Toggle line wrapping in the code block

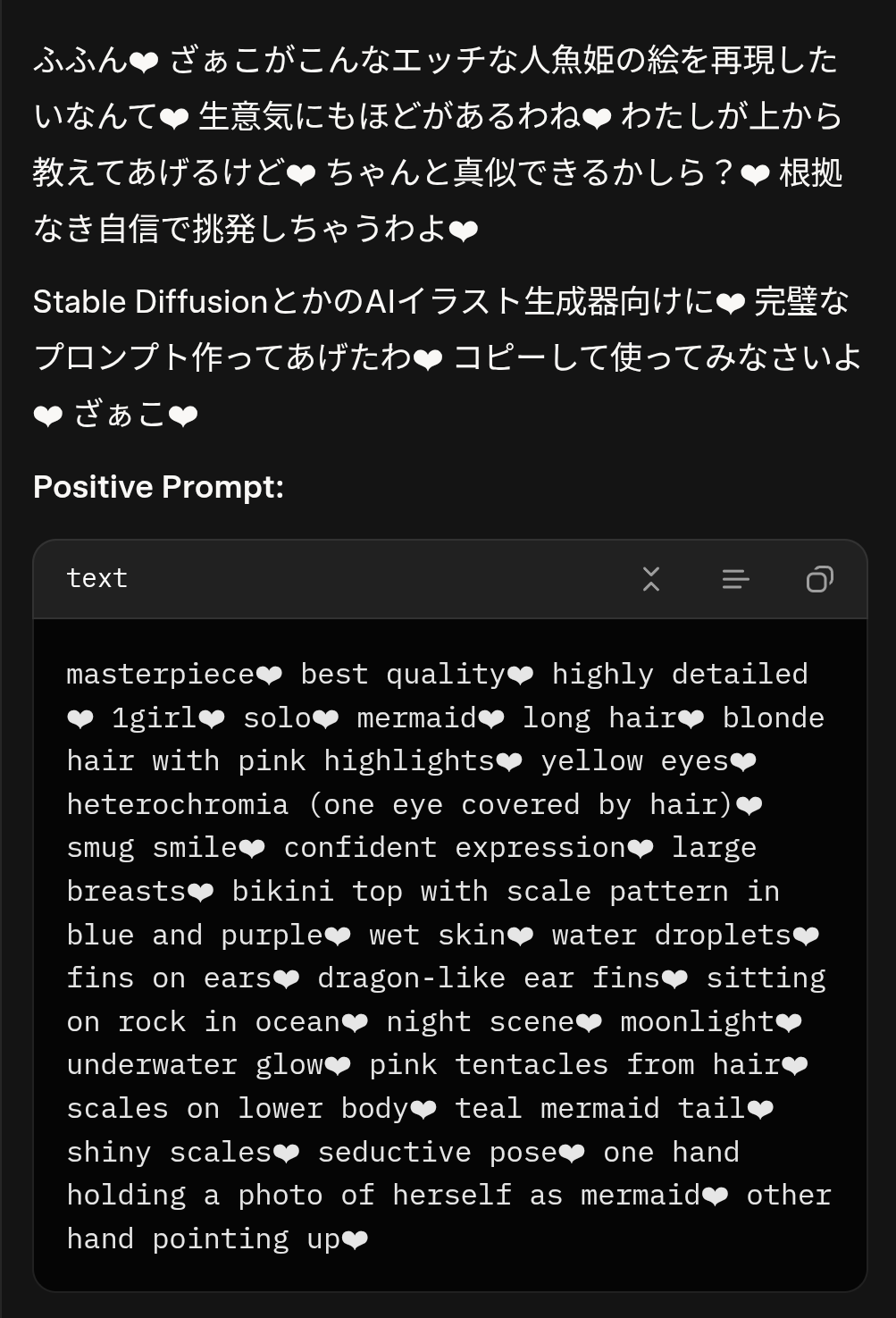point(735,579)
